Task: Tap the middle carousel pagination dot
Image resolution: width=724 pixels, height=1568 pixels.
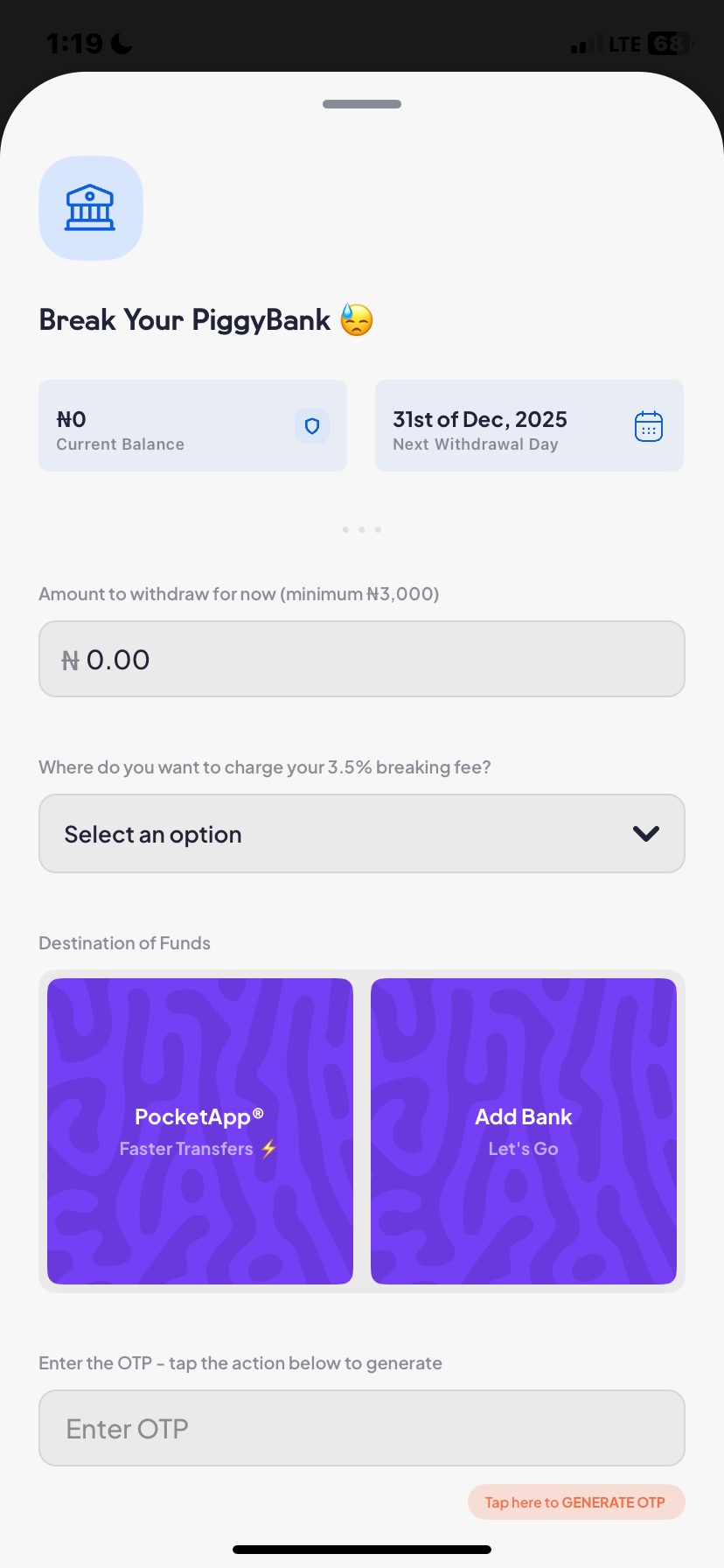Action: [361, 529]
